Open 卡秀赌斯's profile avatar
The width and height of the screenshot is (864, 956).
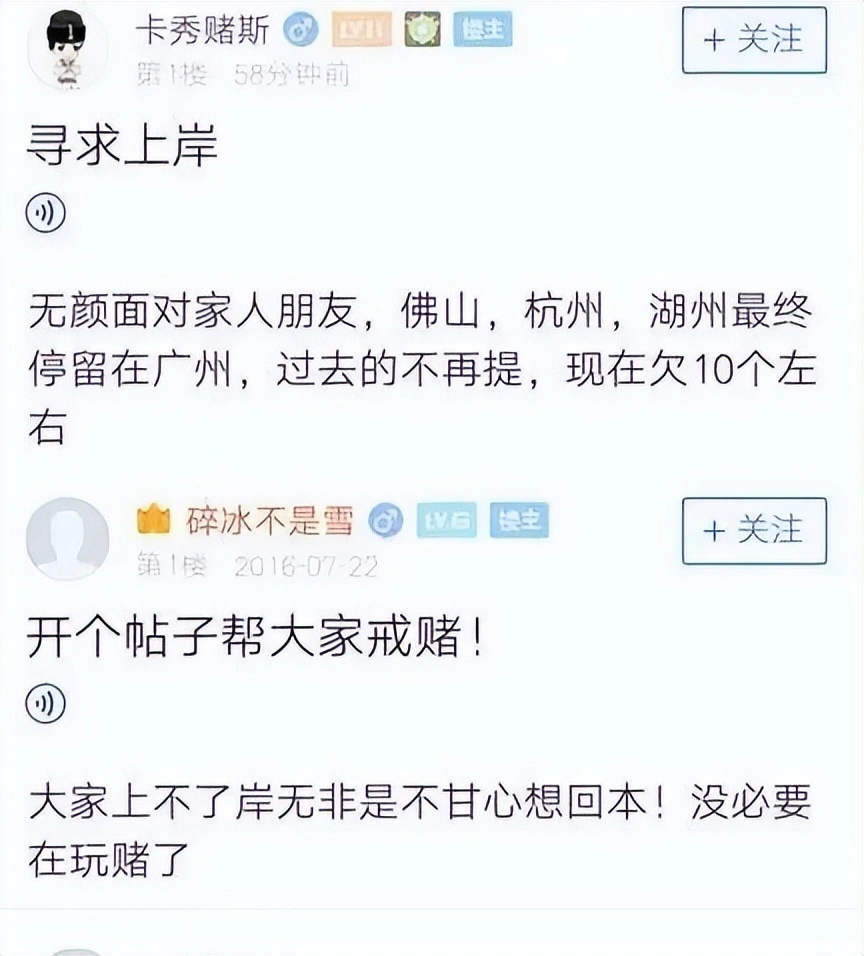[x=67, y=50]
